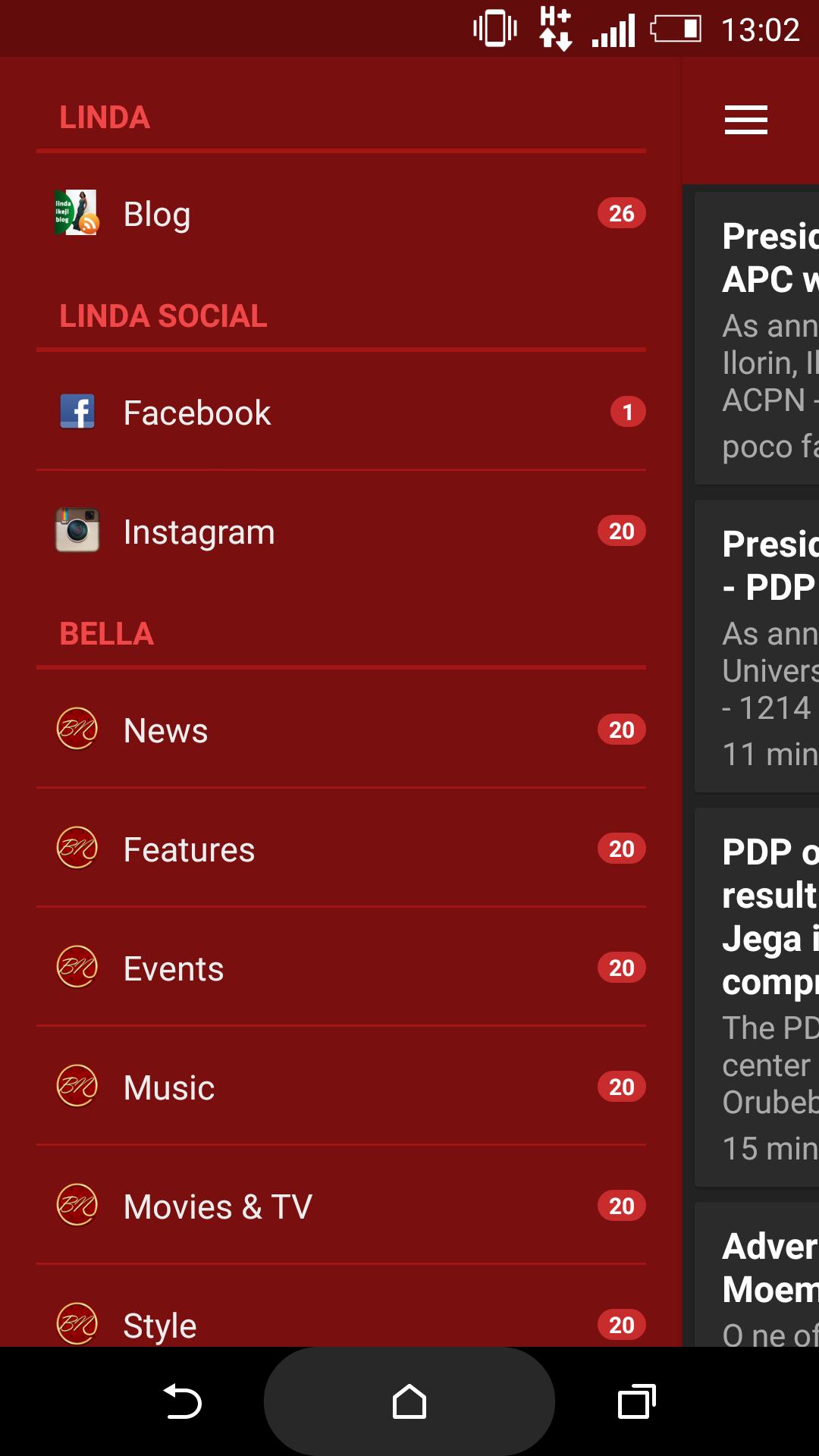
Task: Go to the home screen
Action: [x=409, y=1401]
